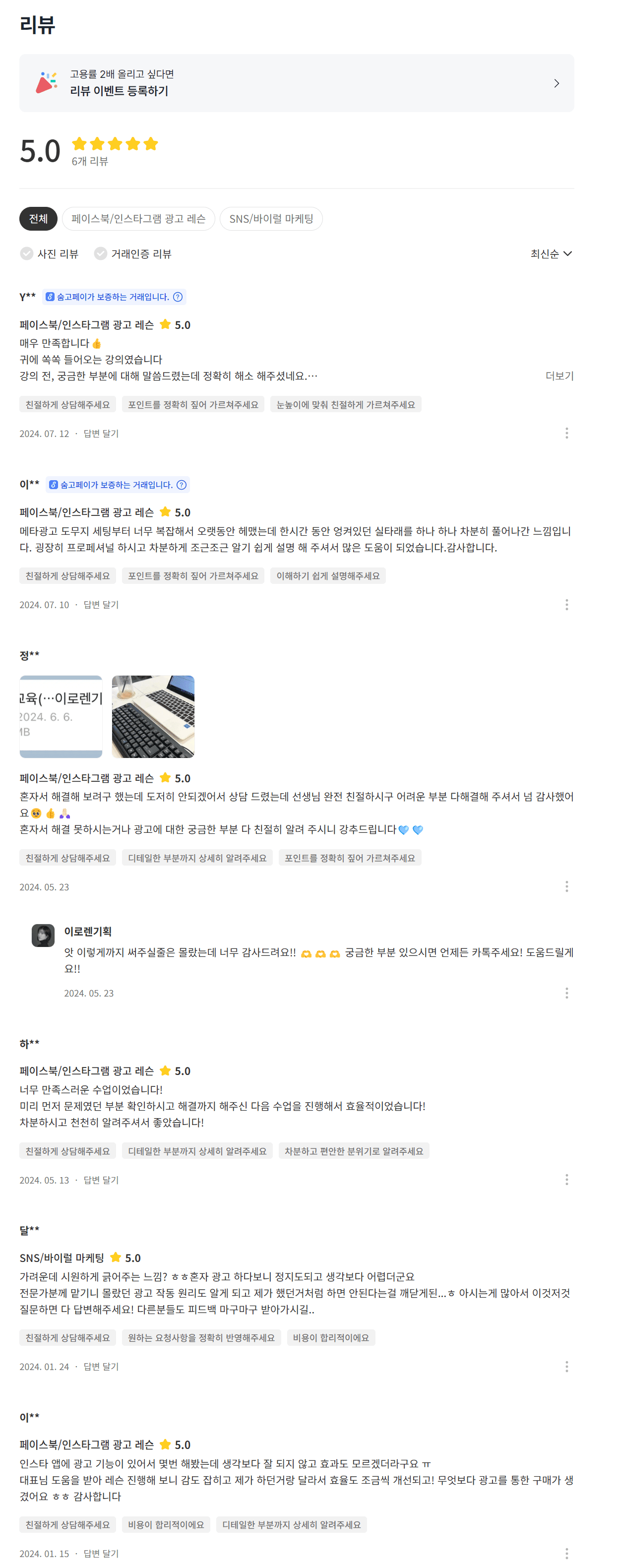The width and height of the screenshot is (619, 1568).
Task: Switch to 페이스북/인스타그램 광고 레슨 tab
Action: [x=138, y=219]
